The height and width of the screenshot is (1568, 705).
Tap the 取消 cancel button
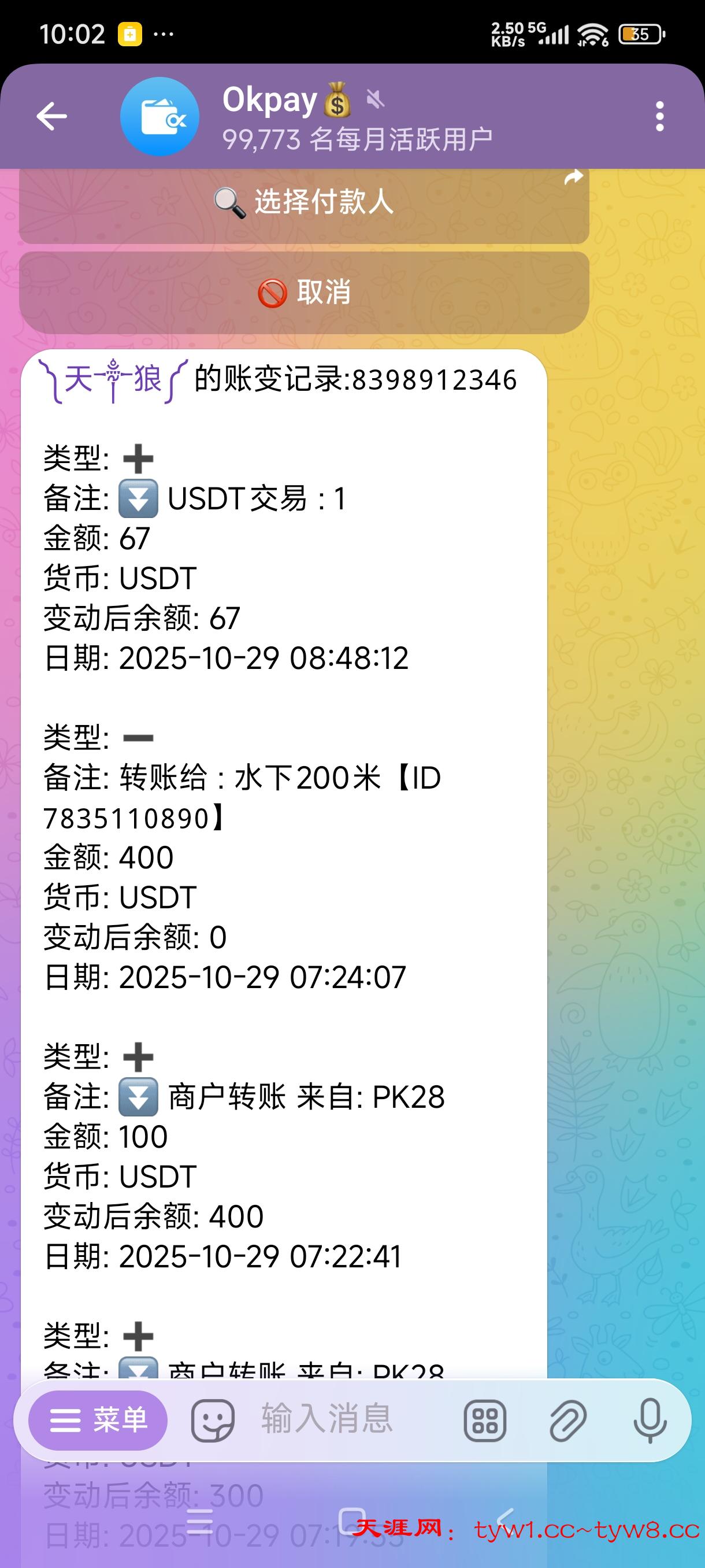tap(304, 293)
